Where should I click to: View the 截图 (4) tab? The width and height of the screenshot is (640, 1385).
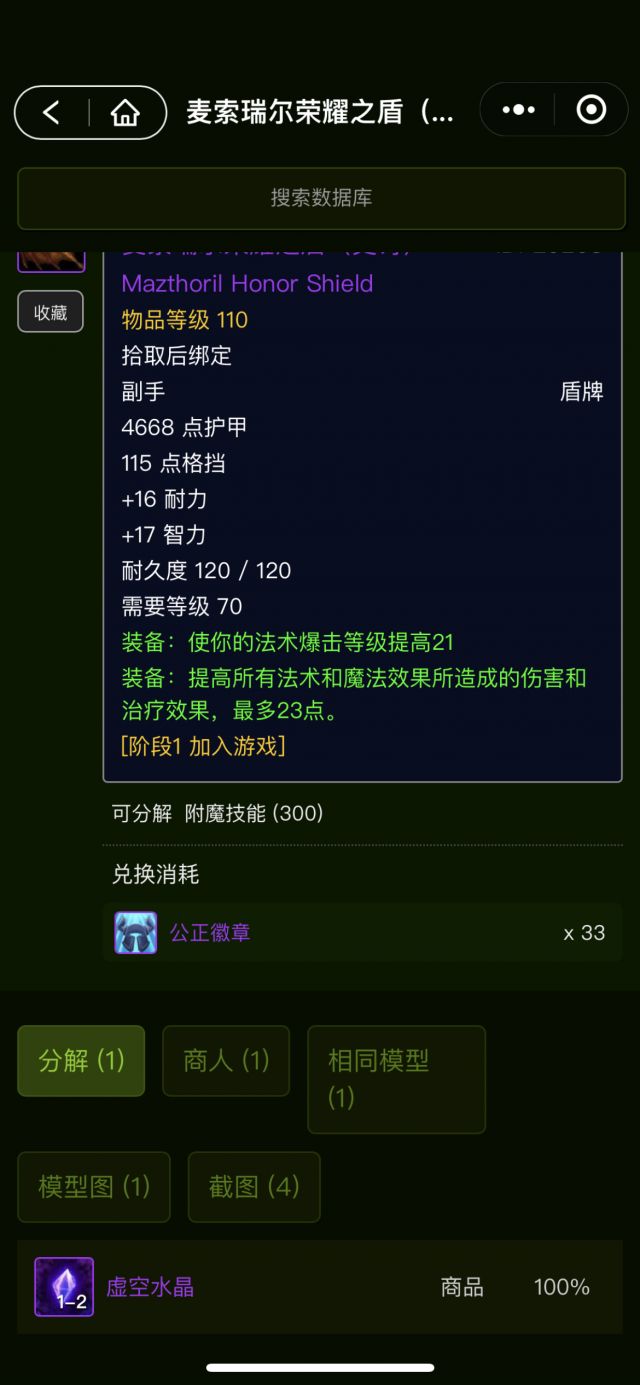point(254,1186)
